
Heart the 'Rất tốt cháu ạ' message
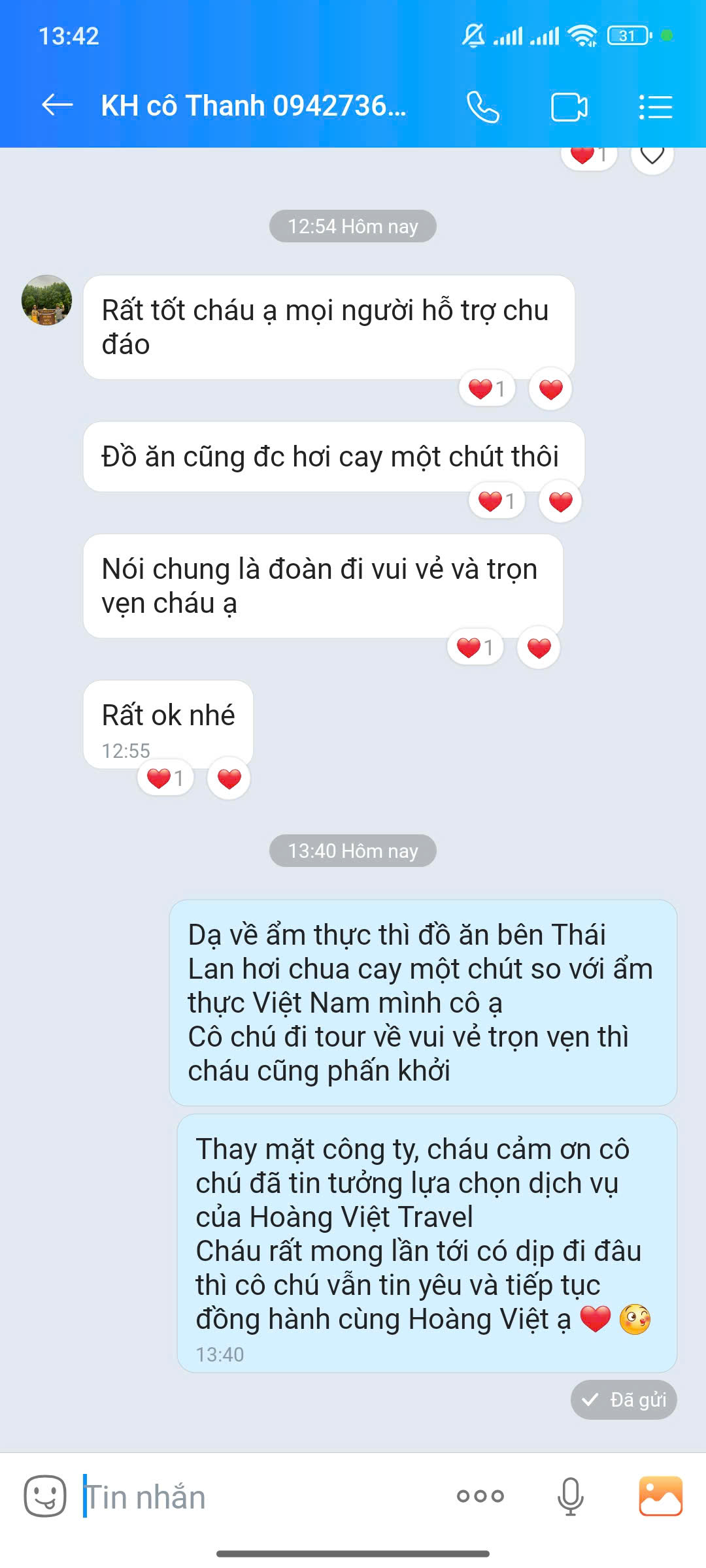[x=550, y=389]
